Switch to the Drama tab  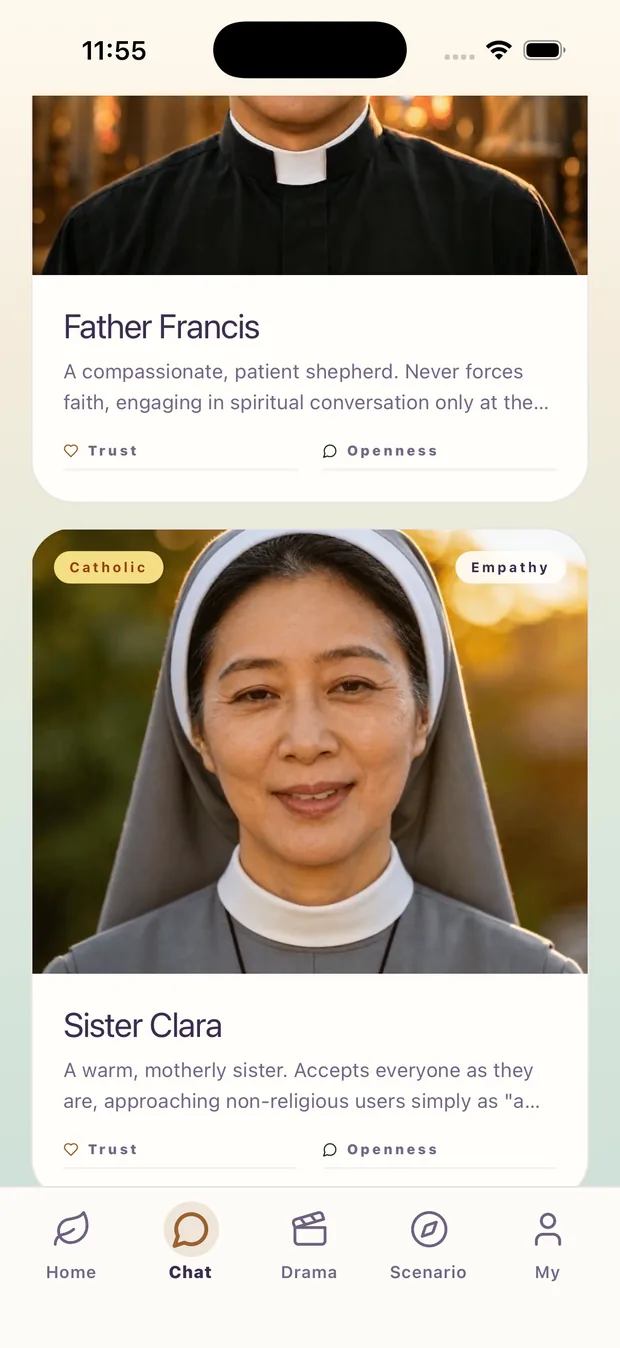309,1244
